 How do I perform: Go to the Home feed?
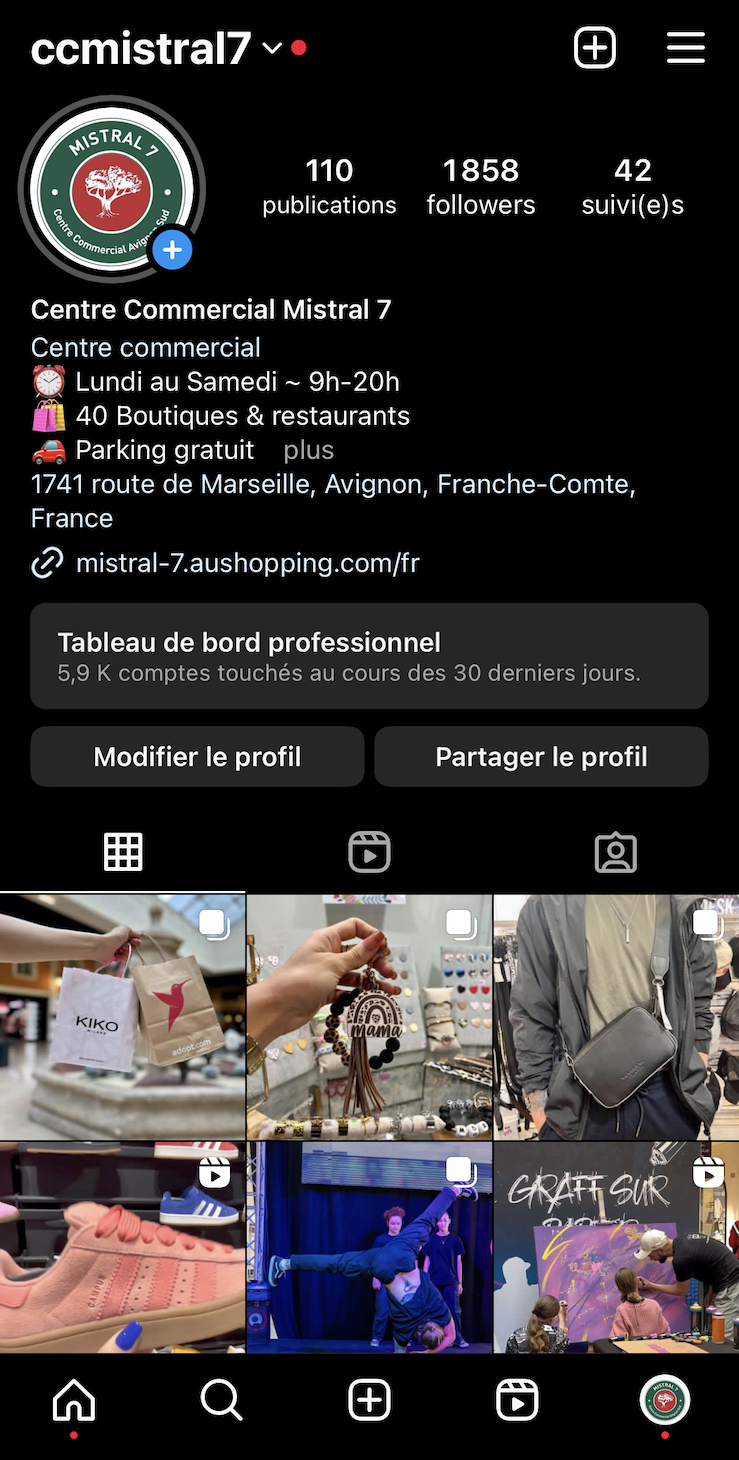click(x=74, y=1401)
